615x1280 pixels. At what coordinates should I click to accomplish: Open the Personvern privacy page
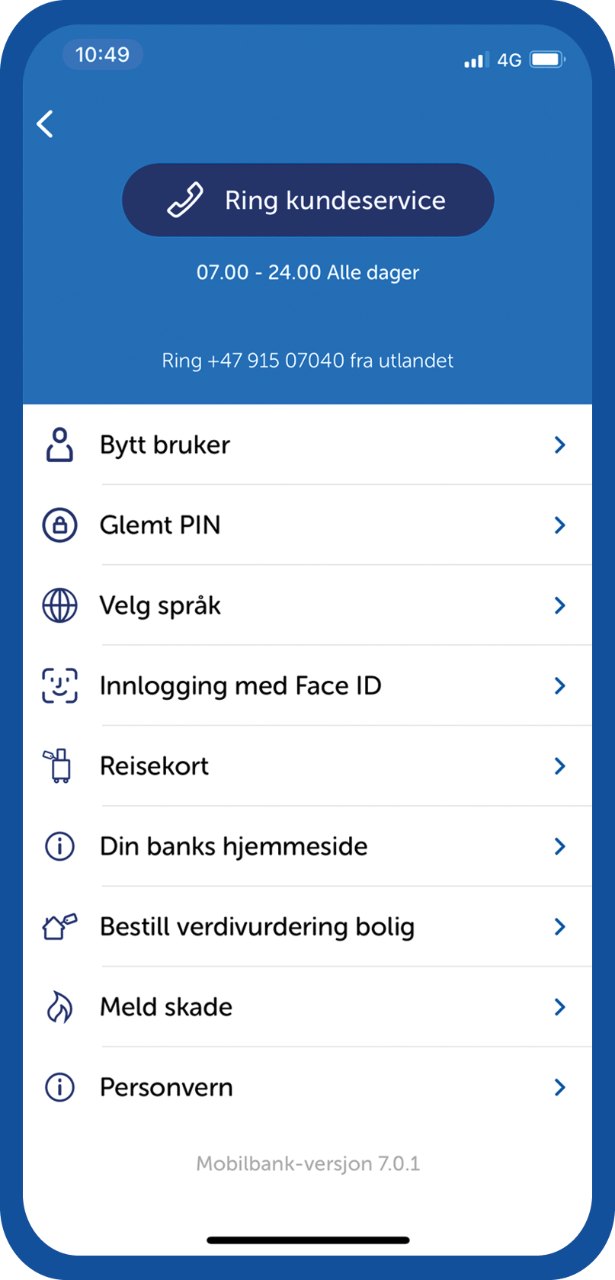(x=307, y=1087)
